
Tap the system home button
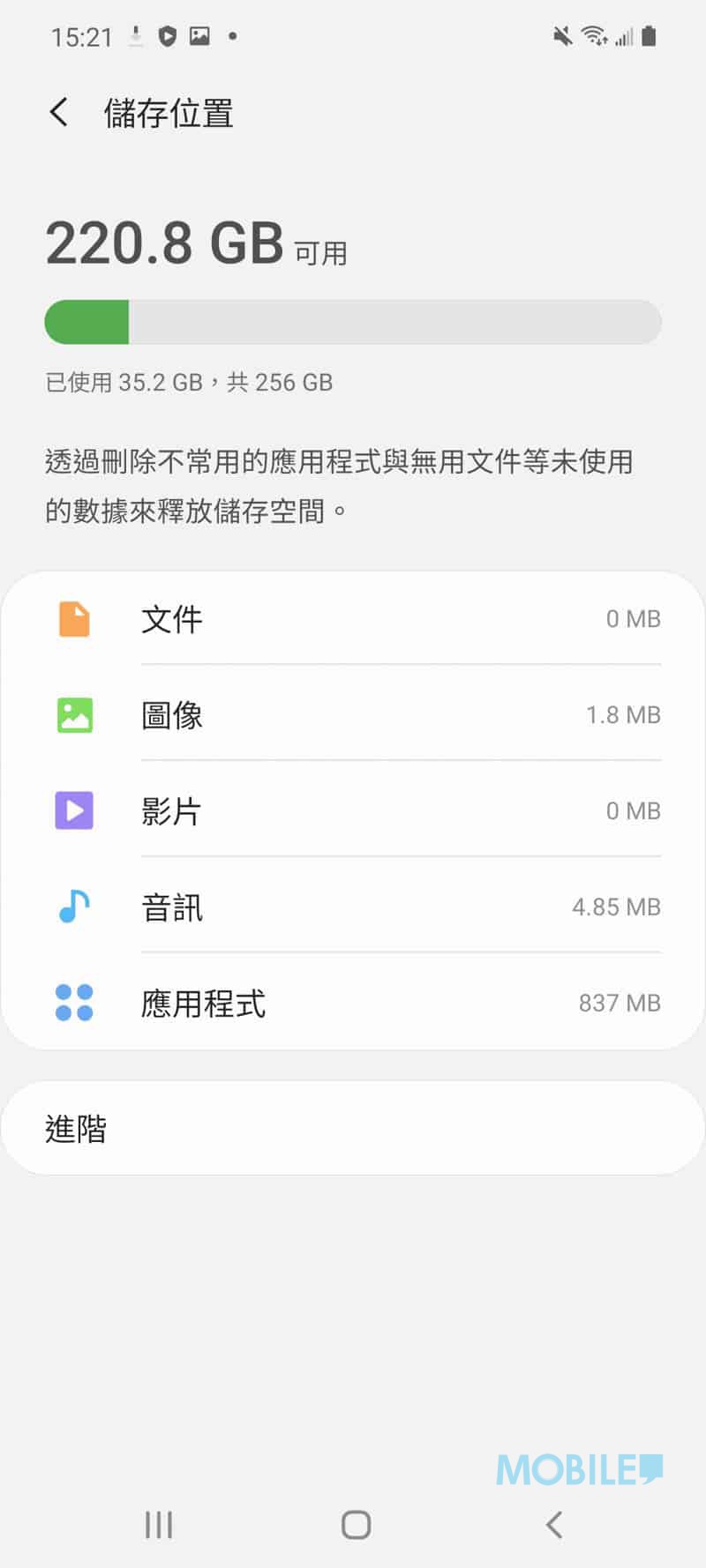[356, 1524]
